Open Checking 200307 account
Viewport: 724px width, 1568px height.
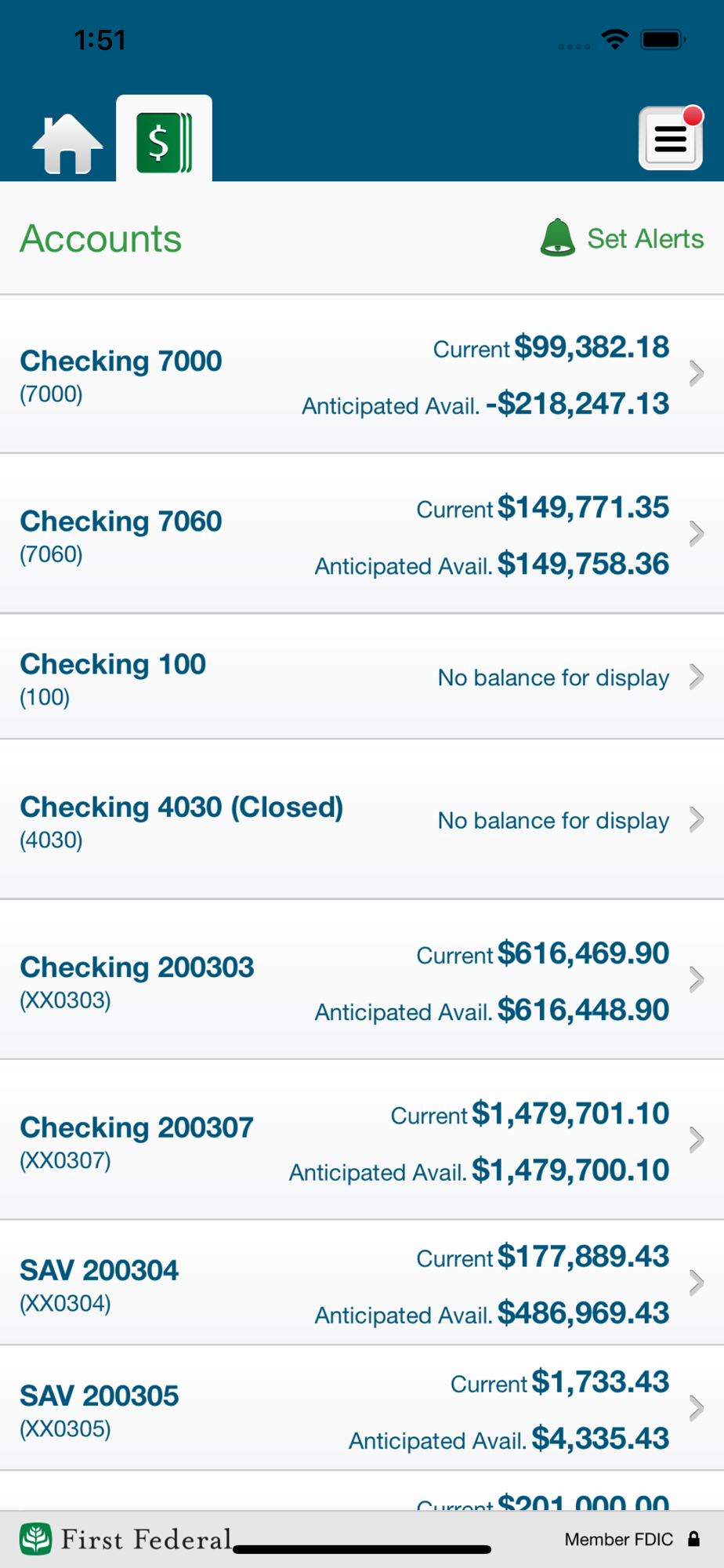[362, 1140]
